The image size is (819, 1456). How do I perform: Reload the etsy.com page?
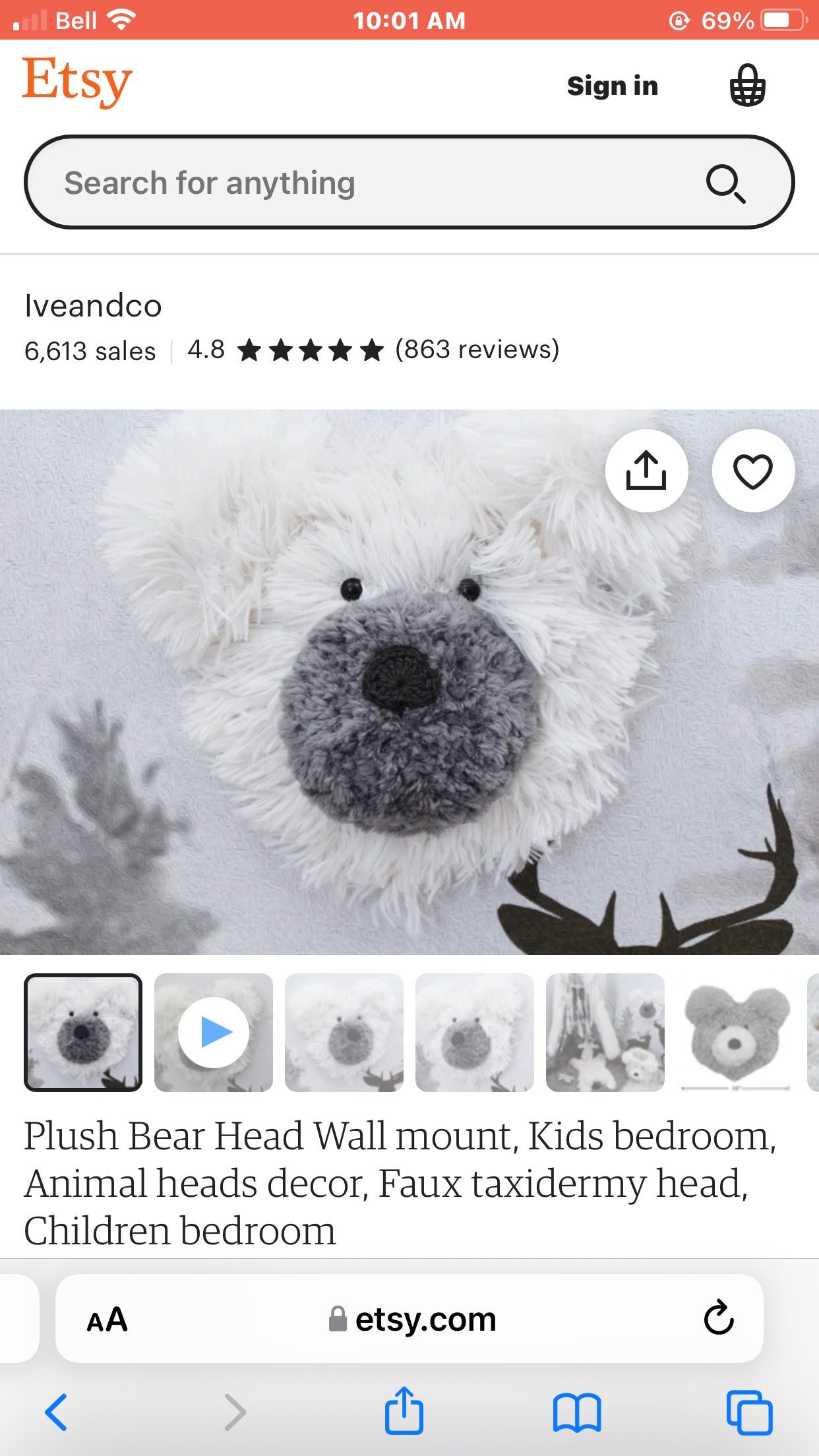[x=718, y=1318]
